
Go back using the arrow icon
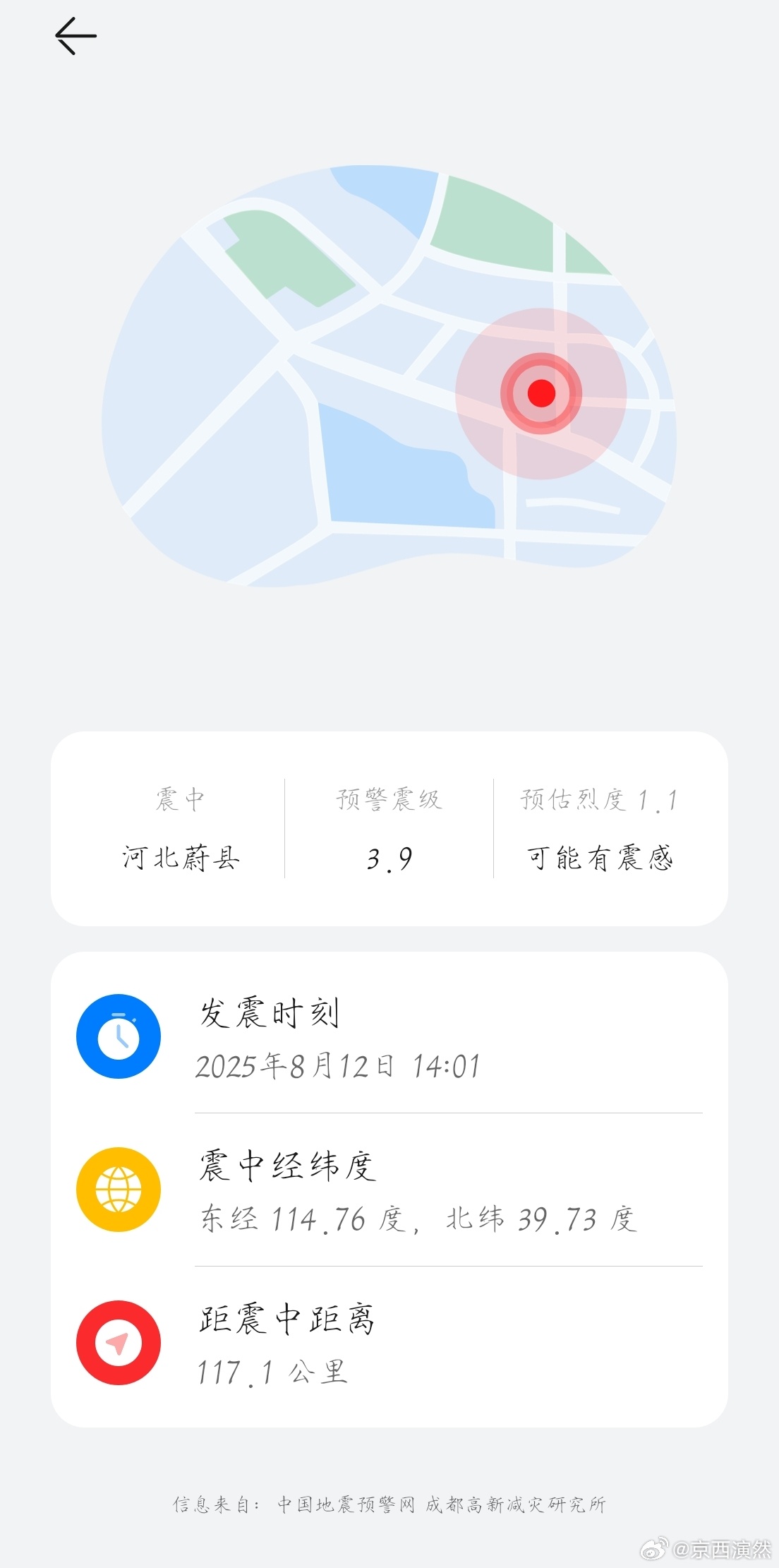pyautogui.click(x=76, y=36)
